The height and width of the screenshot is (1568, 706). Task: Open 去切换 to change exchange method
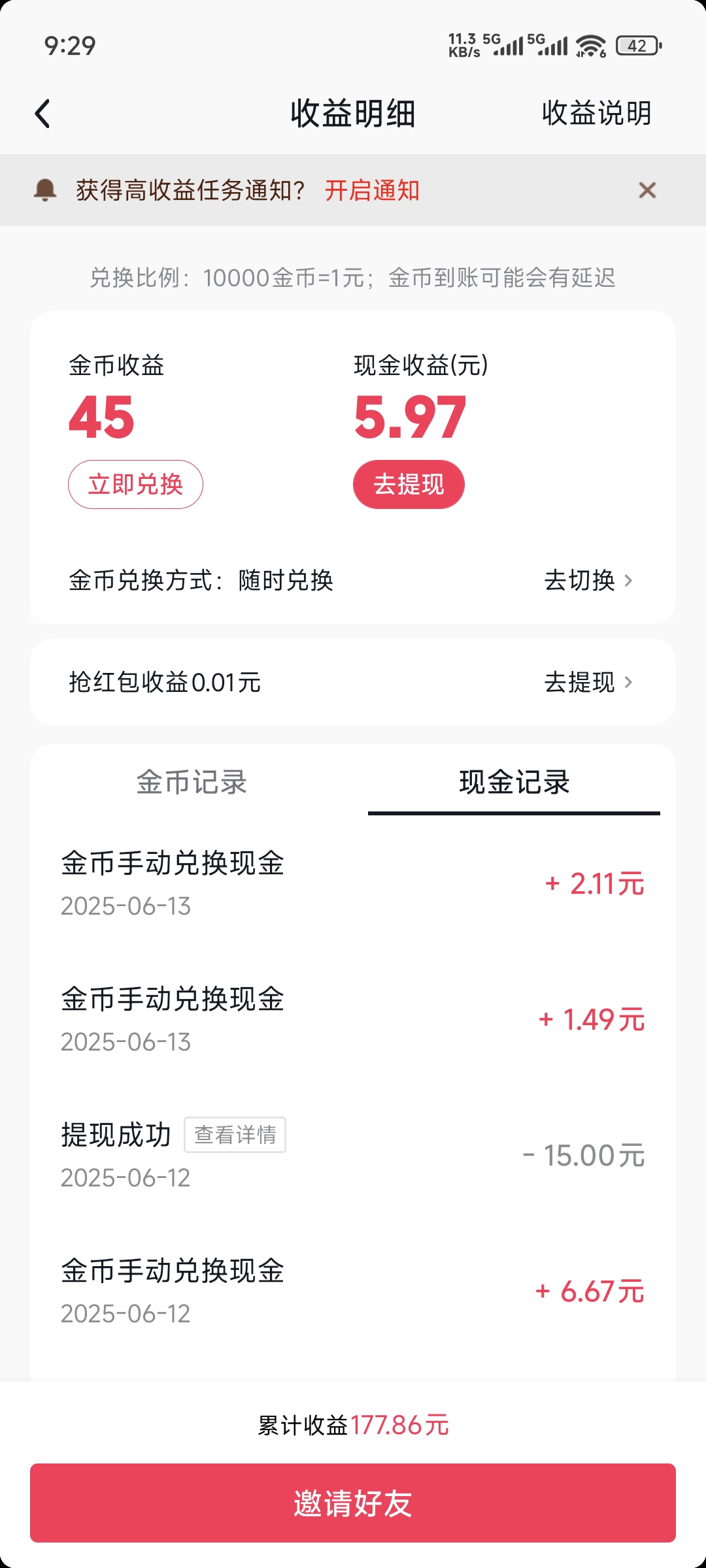point(588,580)
